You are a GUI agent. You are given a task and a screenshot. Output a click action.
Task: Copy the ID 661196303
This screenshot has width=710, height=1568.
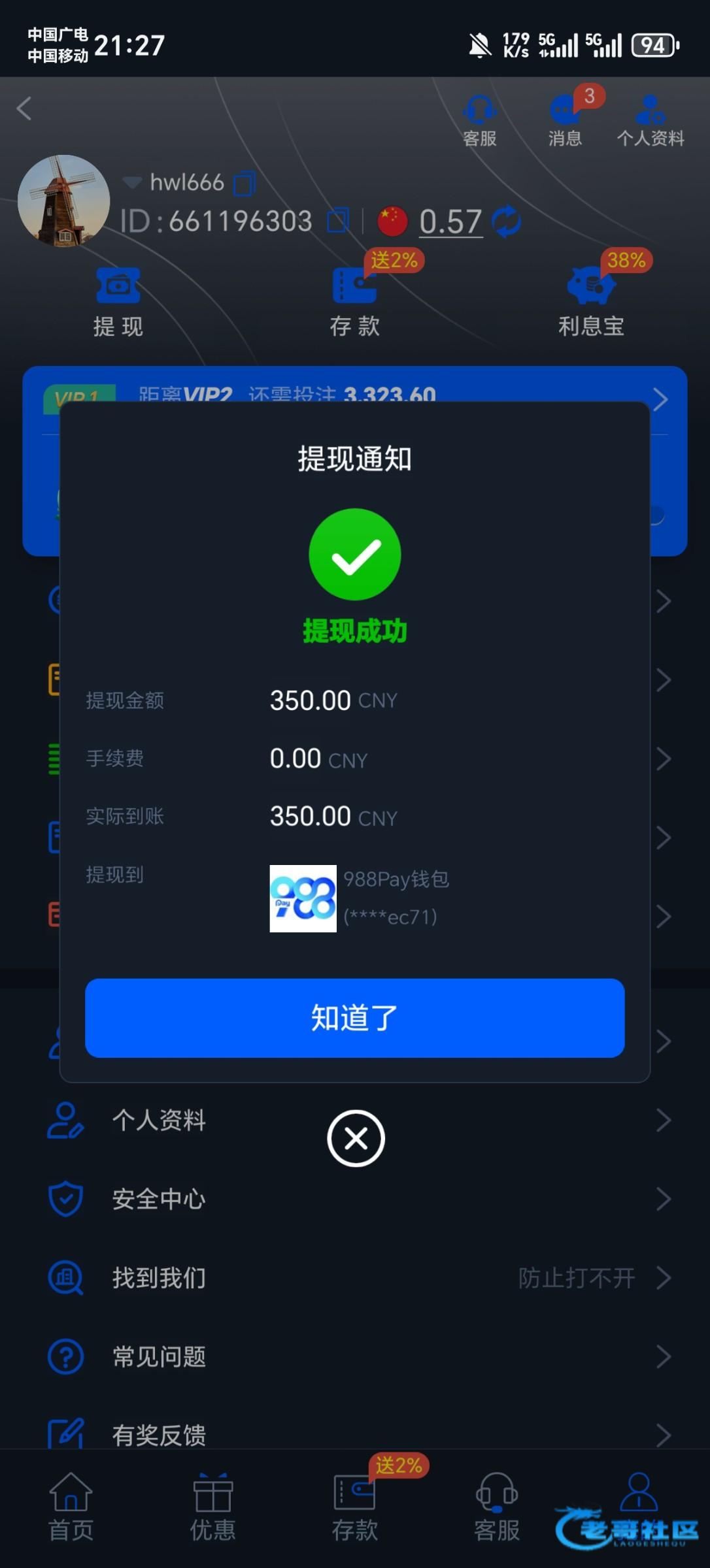337,221
